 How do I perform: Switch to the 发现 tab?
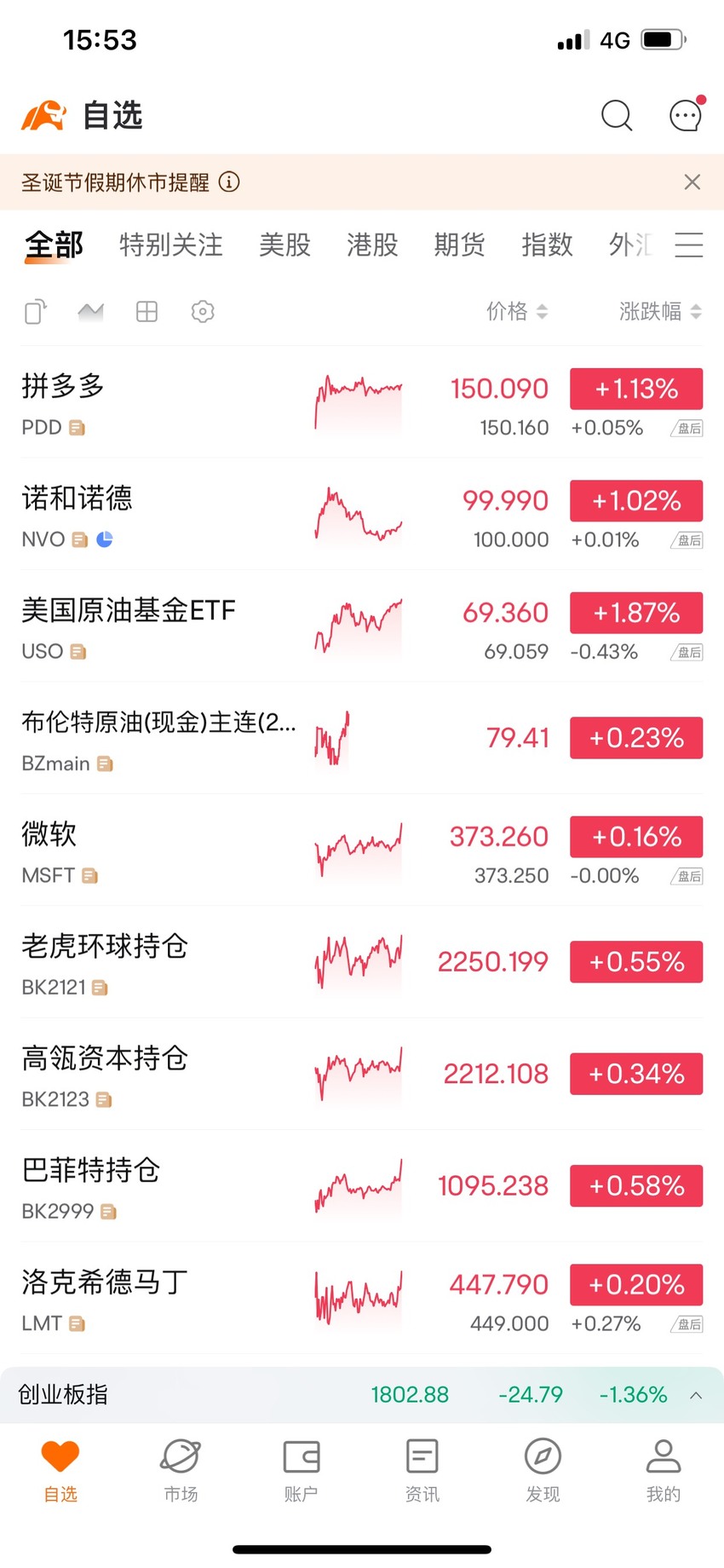543,1470
